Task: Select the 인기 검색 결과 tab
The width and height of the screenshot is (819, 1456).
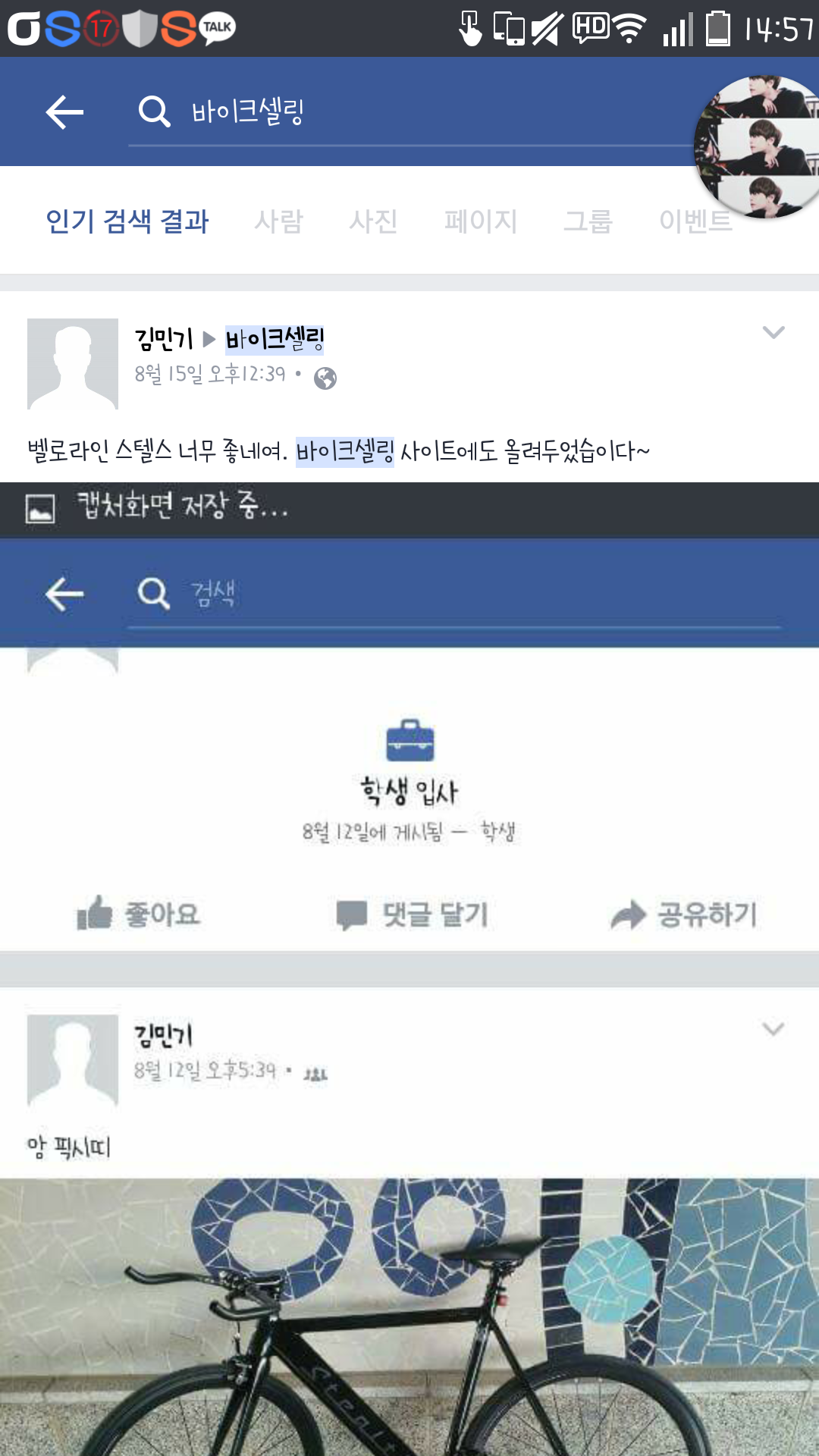Action: [127, 221]
